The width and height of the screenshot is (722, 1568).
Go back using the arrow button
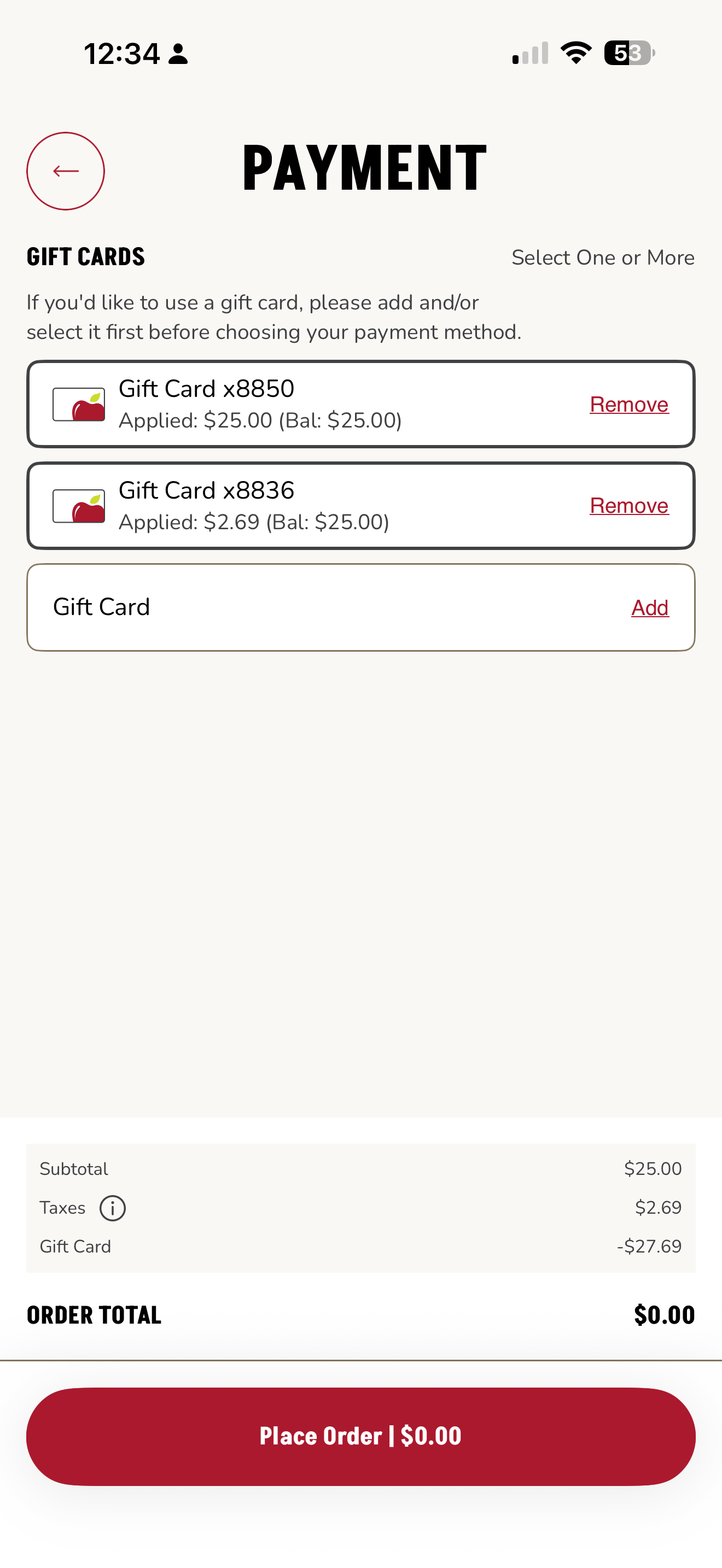66,171
